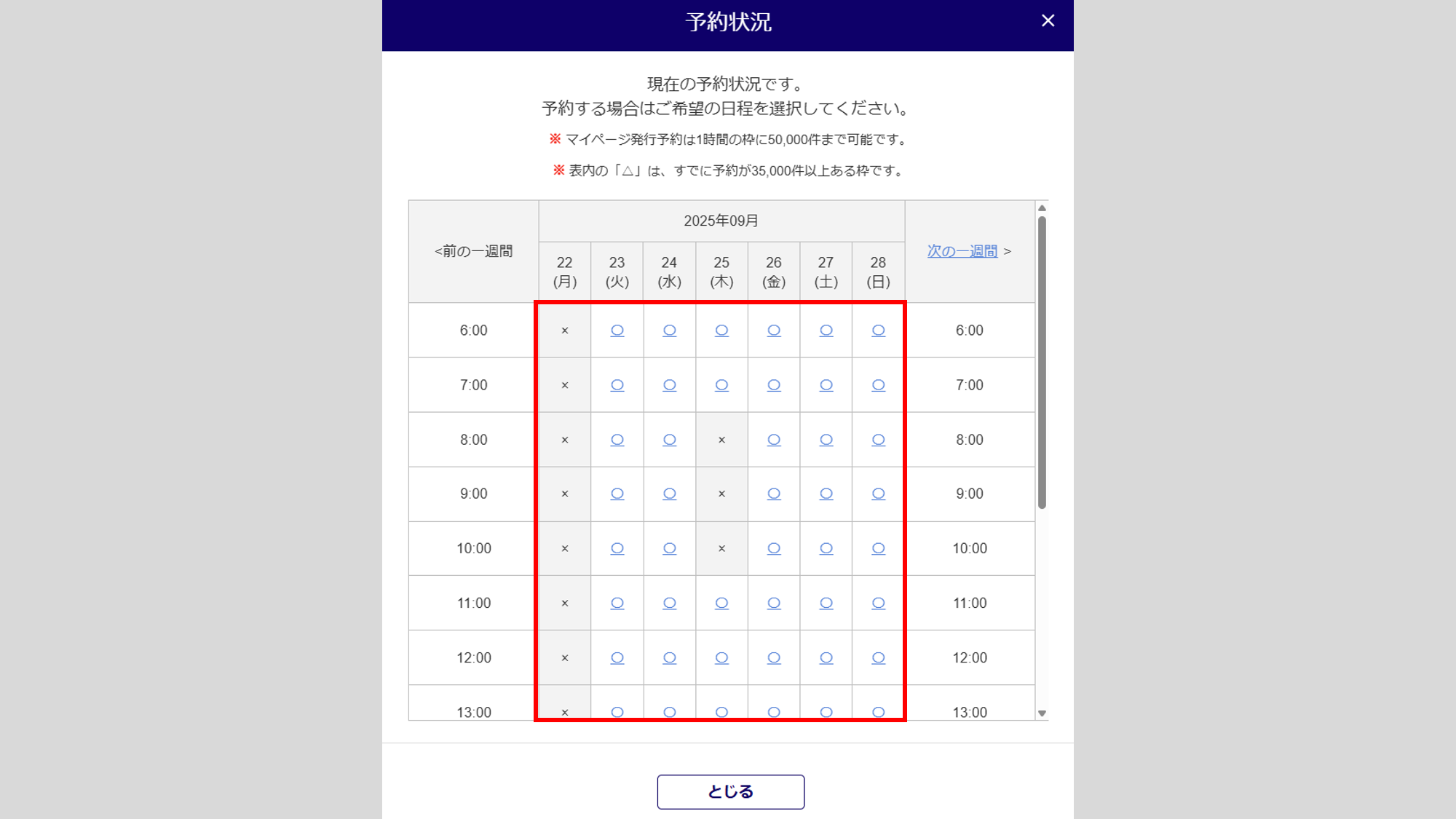This screenshot has height=819, width=1456.
Task: Choose the 8:00 slot on 24 (水)
Action: pyautogui.click(x=669, y=440)
